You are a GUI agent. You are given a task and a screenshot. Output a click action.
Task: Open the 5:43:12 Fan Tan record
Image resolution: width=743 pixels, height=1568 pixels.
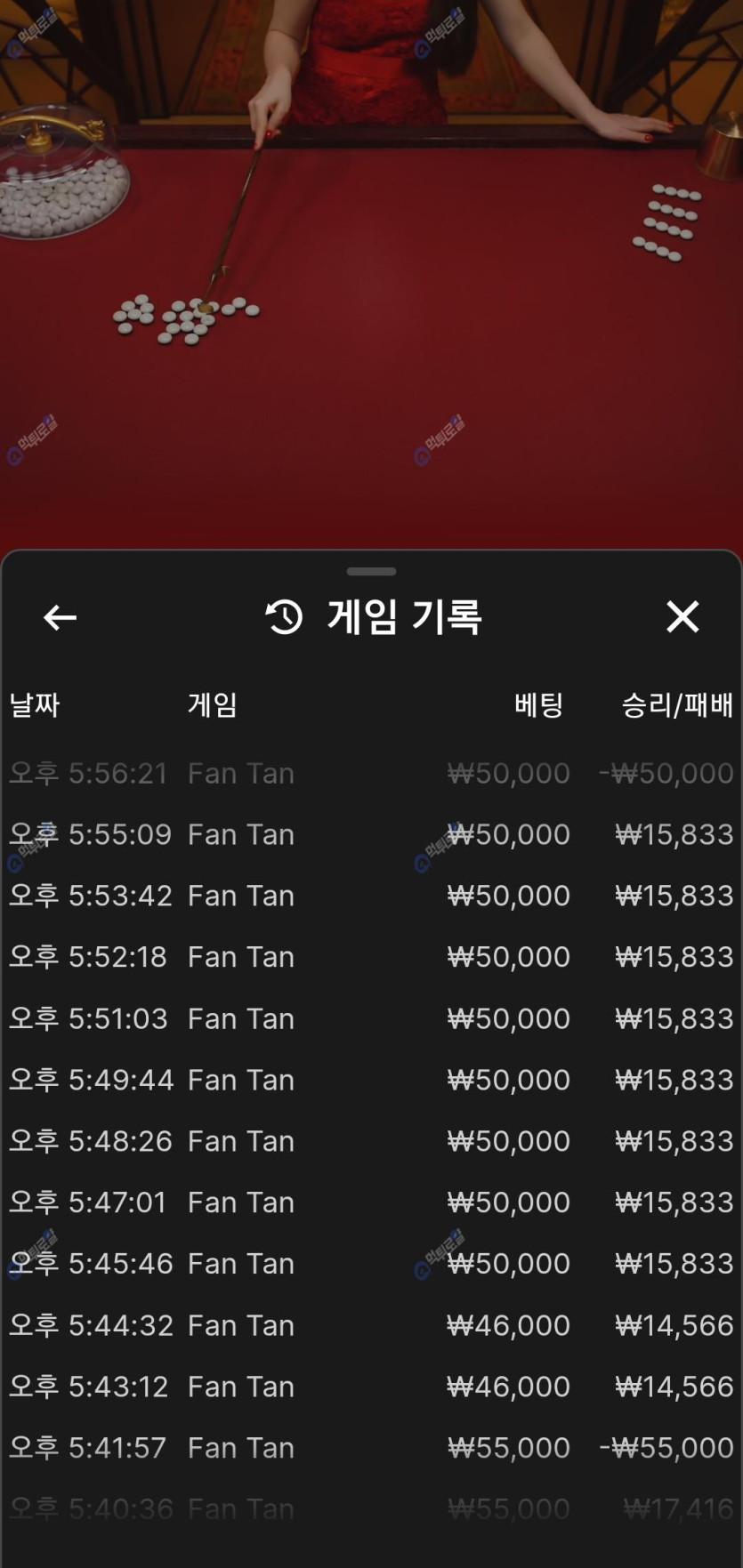(371, 1387)
